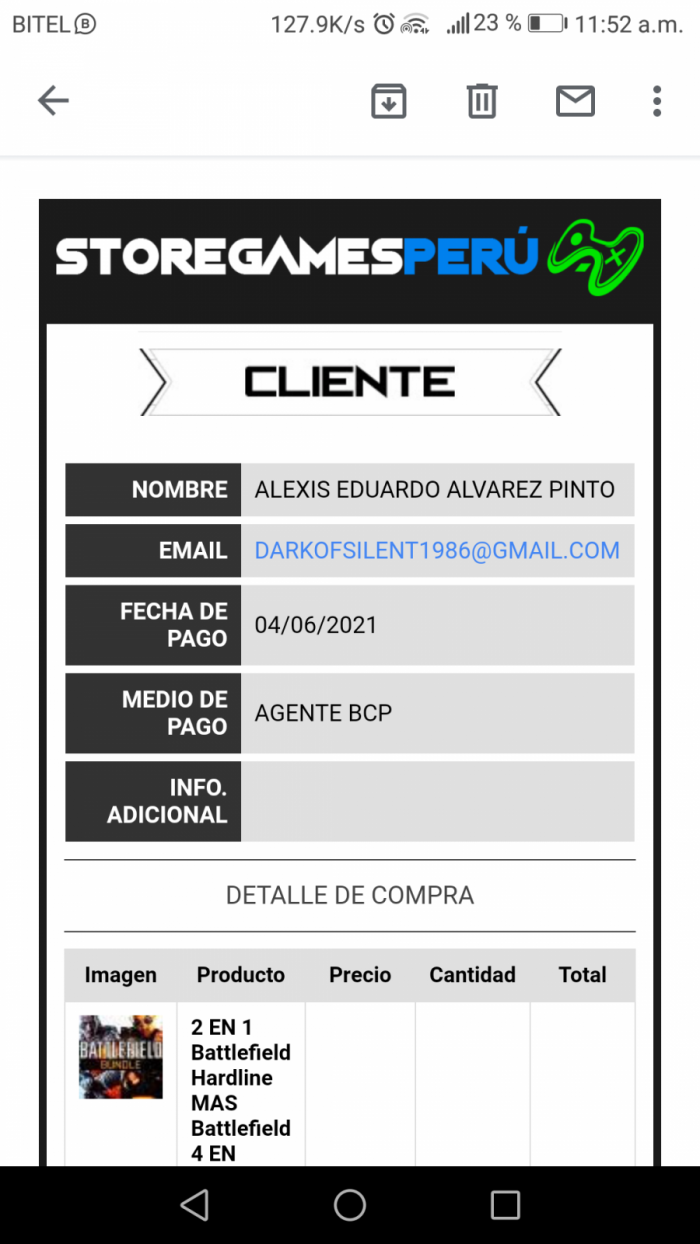Mark the email as unread
The image size is (700, 1244).
click(575, 101)
